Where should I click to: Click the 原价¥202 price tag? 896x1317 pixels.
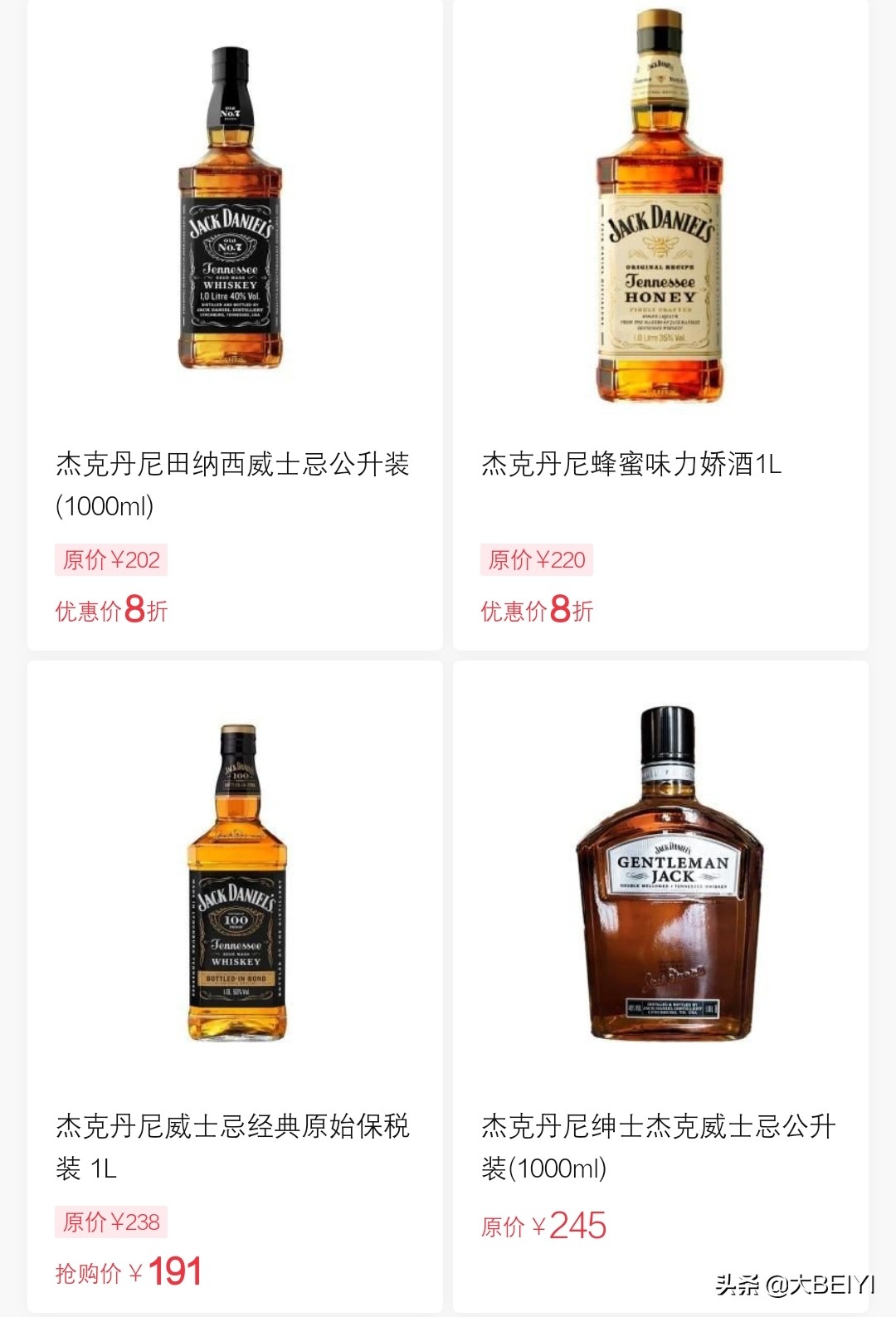click(x=111, y=561)
